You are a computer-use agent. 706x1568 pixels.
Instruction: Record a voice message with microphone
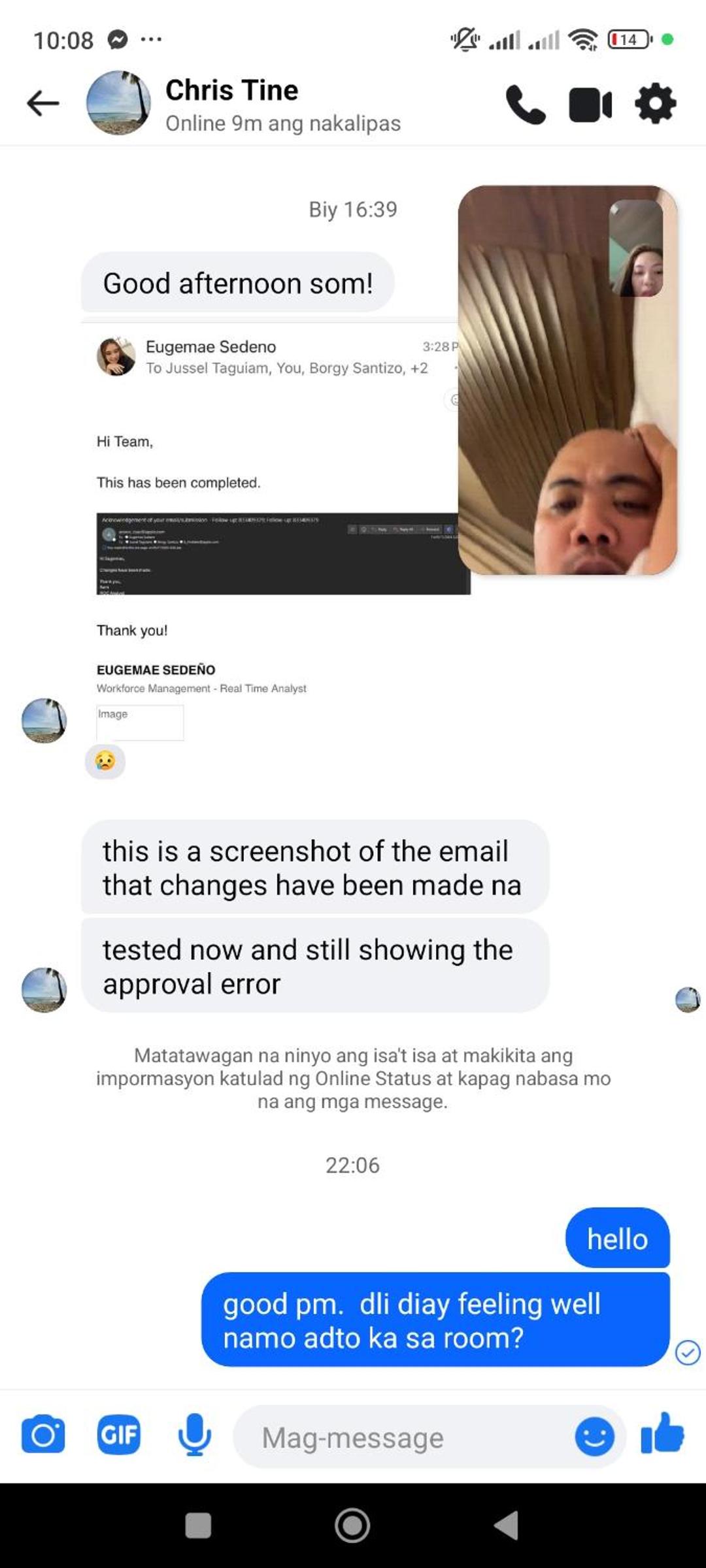[x=194, y=1435]
